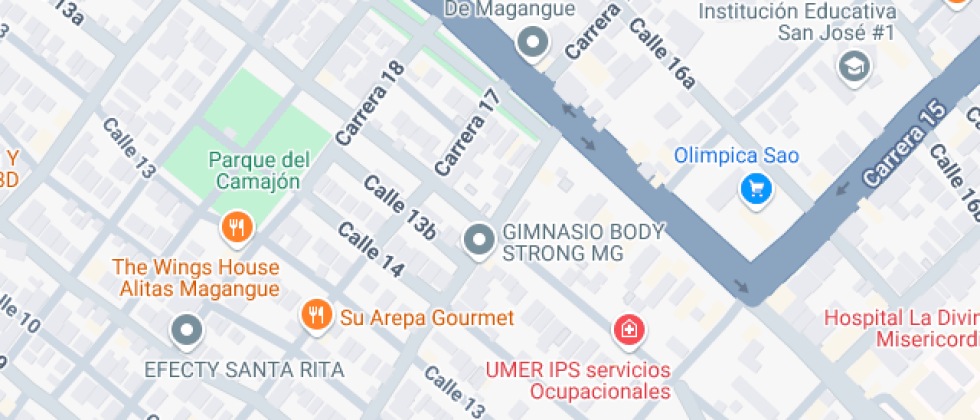This screenshot has height=420, width=980.
Task: Open Hospital La Divina Misericordia label
Action: 900,328
